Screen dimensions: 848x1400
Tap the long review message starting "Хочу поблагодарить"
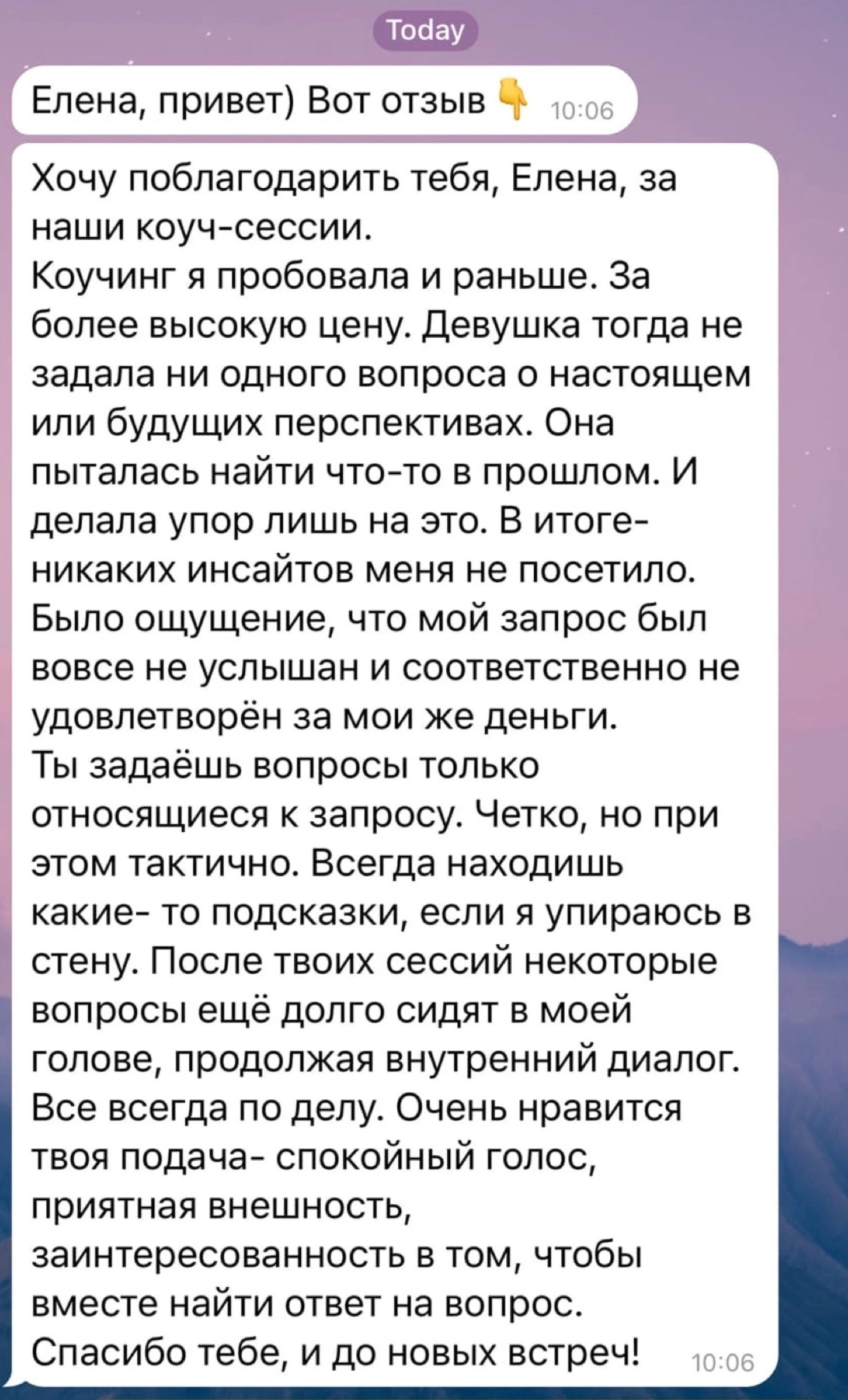click(x=392, y=739)
